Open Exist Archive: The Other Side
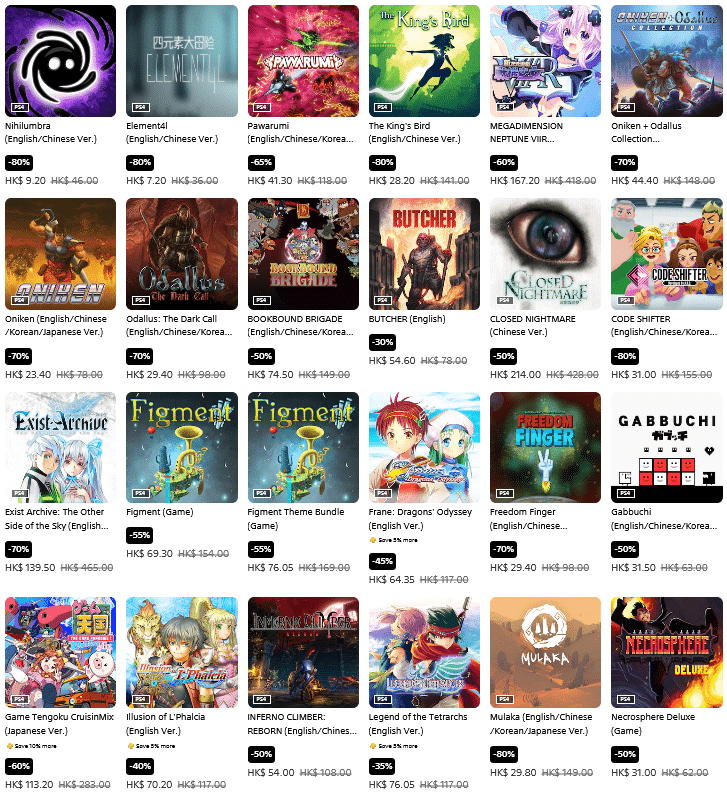The height and width of the screenshot is (796, 727). (60, 447)
